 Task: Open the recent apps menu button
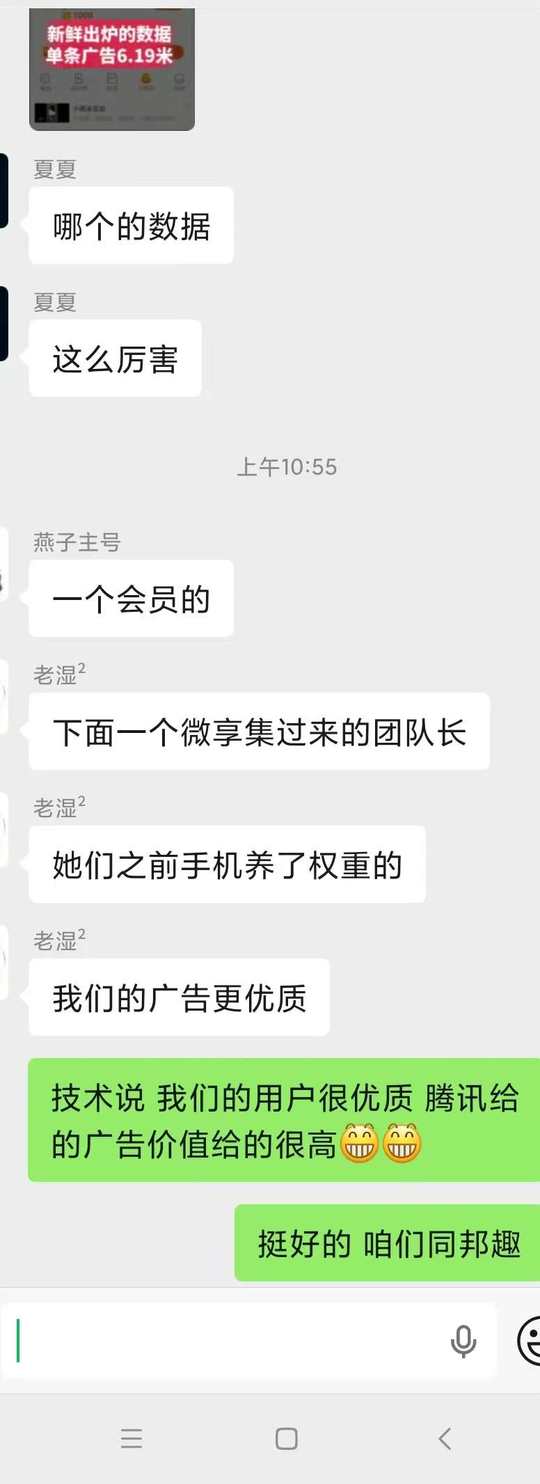point(131,1438)
